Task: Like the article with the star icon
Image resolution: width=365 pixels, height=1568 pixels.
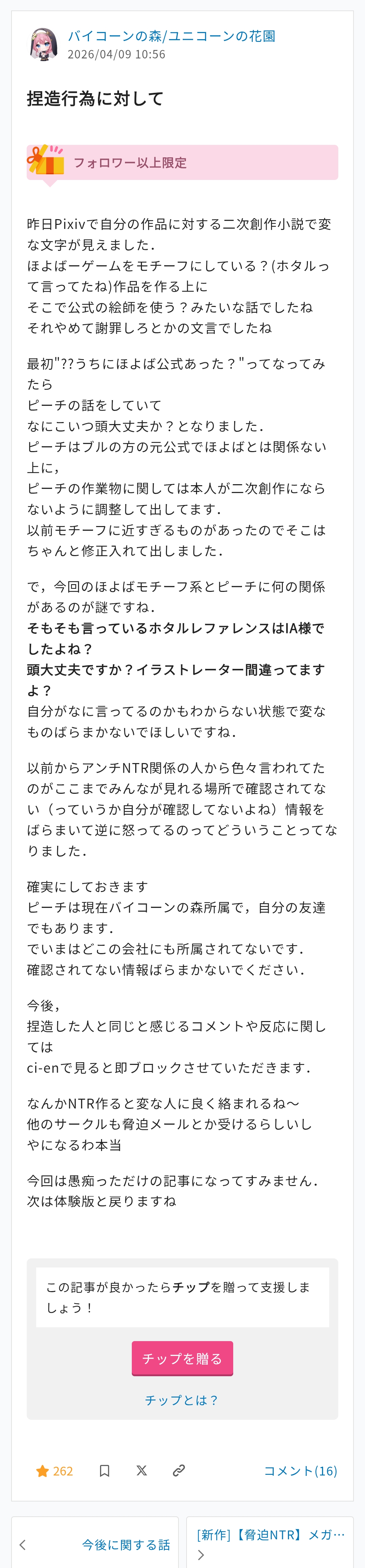Action: pyautogui.click(x=43, y=1471)
